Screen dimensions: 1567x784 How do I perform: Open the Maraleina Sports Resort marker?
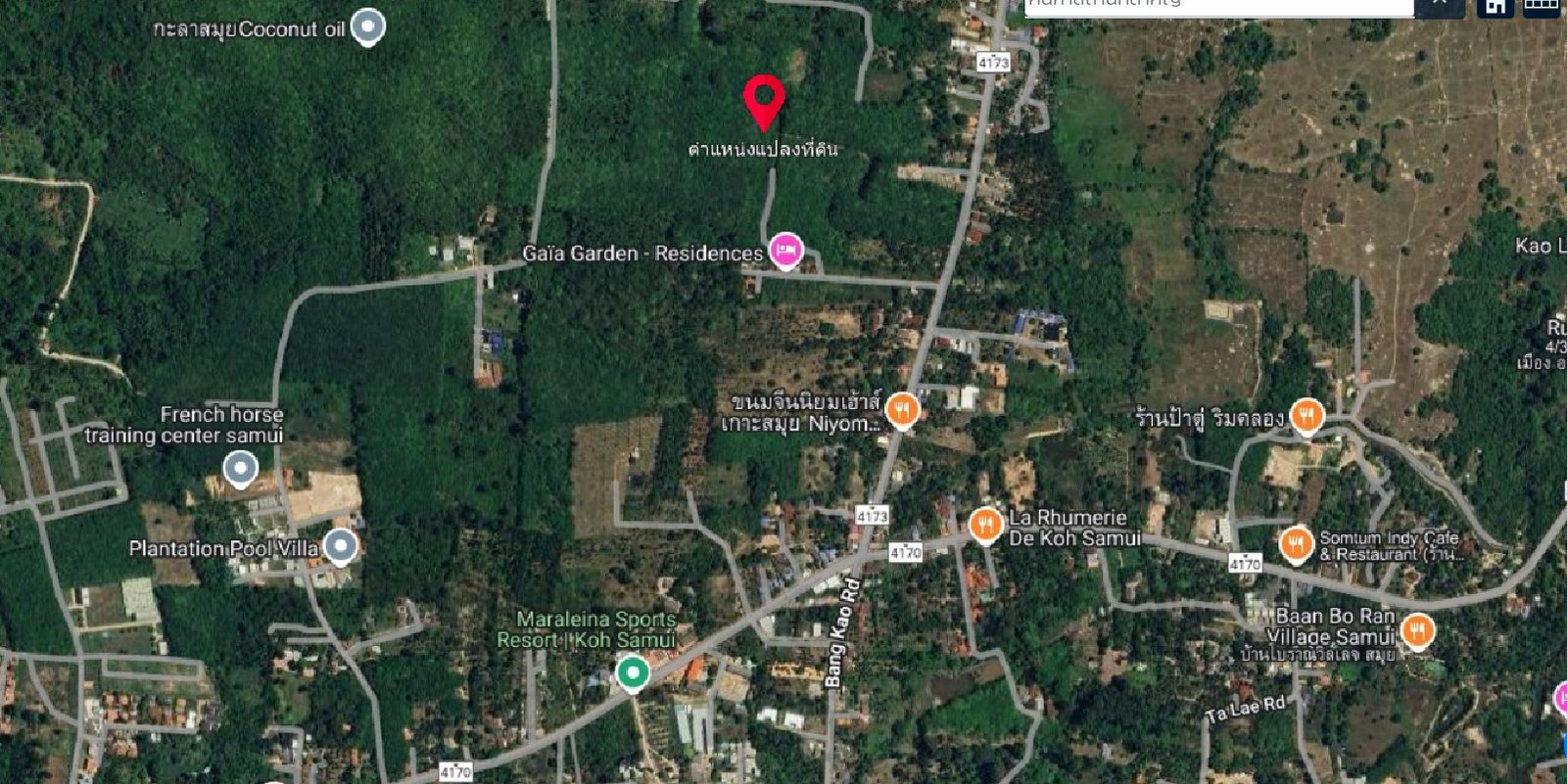pos(633,673)
